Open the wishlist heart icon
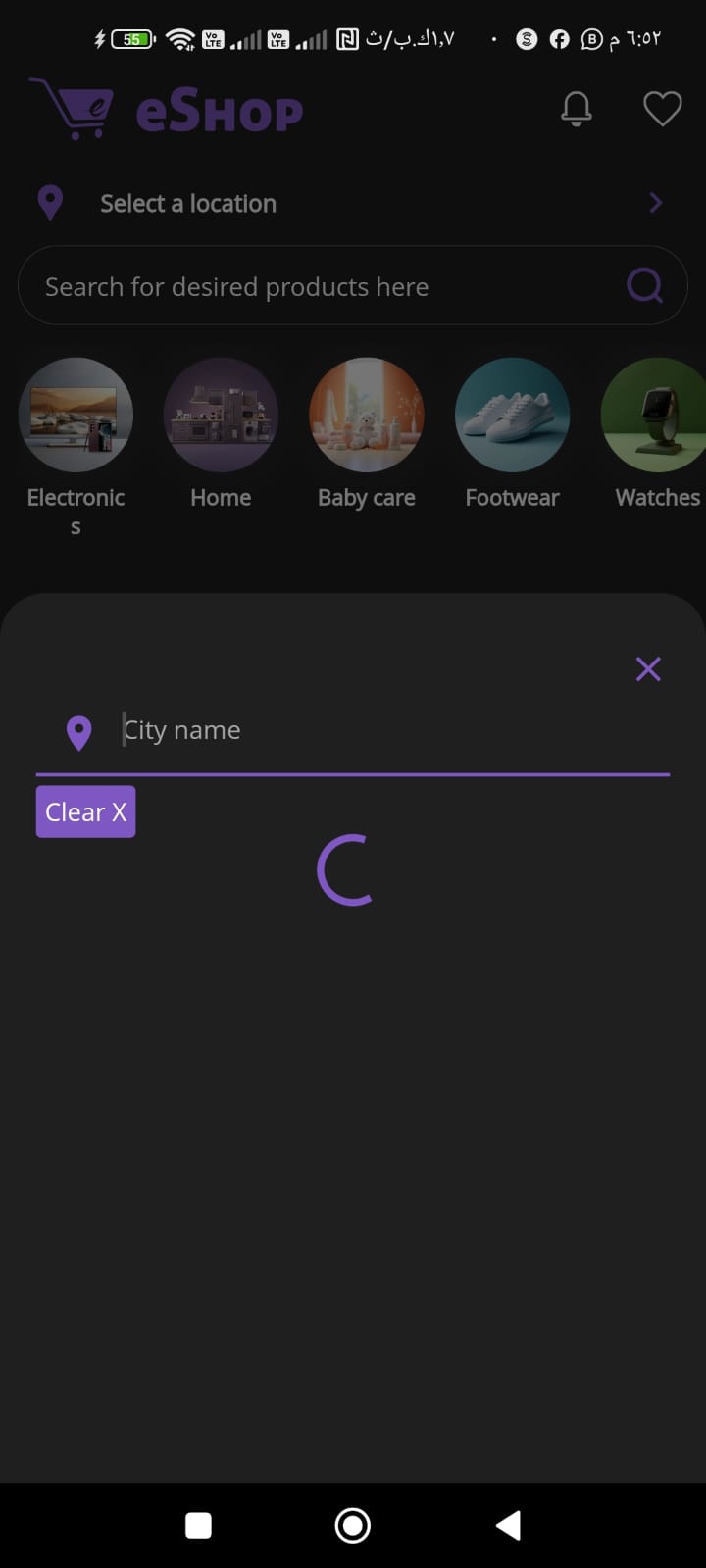 [x=662, y=109]
